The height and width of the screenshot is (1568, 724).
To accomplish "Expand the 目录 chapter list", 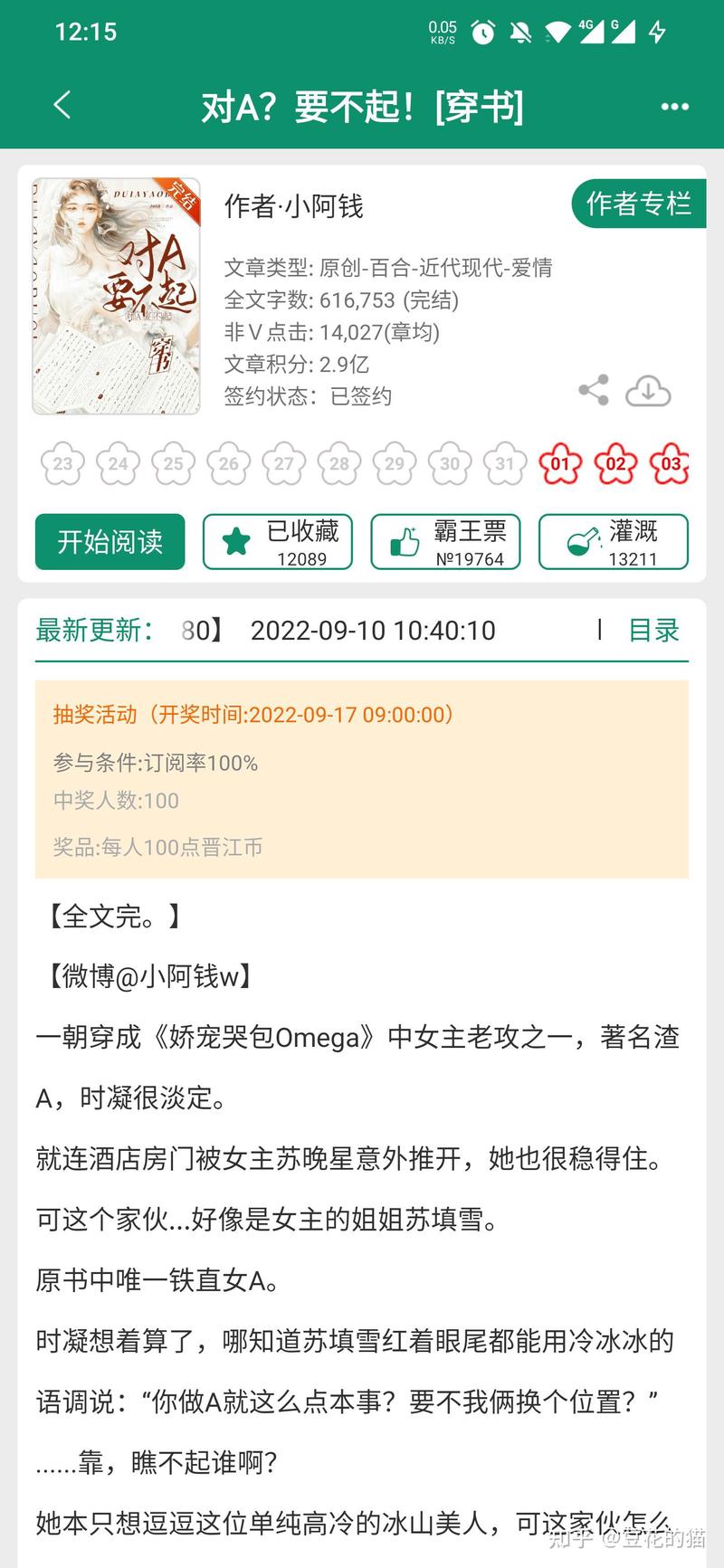I will pyautogui.click(x=655, y=631).
